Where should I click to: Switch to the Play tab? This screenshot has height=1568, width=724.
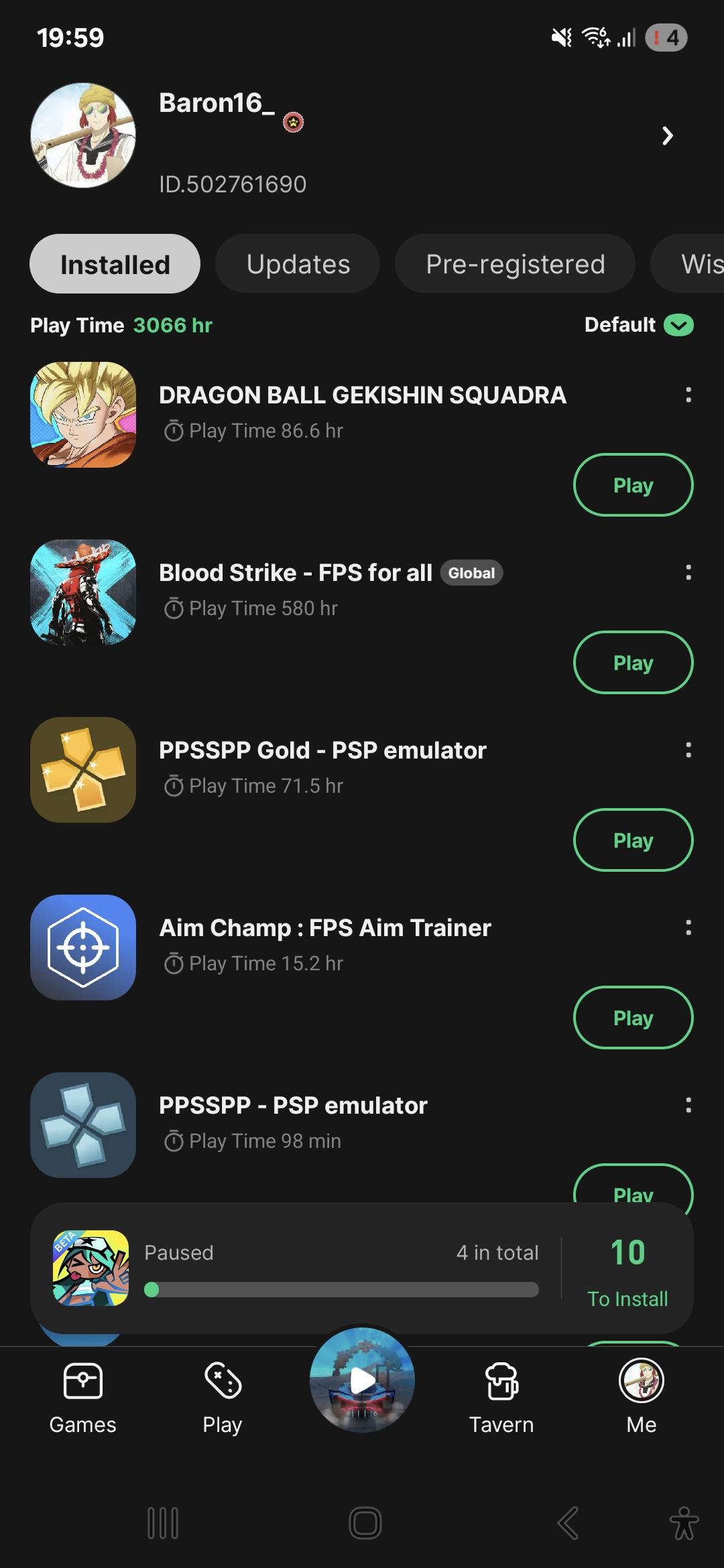tap(223, 1398)
